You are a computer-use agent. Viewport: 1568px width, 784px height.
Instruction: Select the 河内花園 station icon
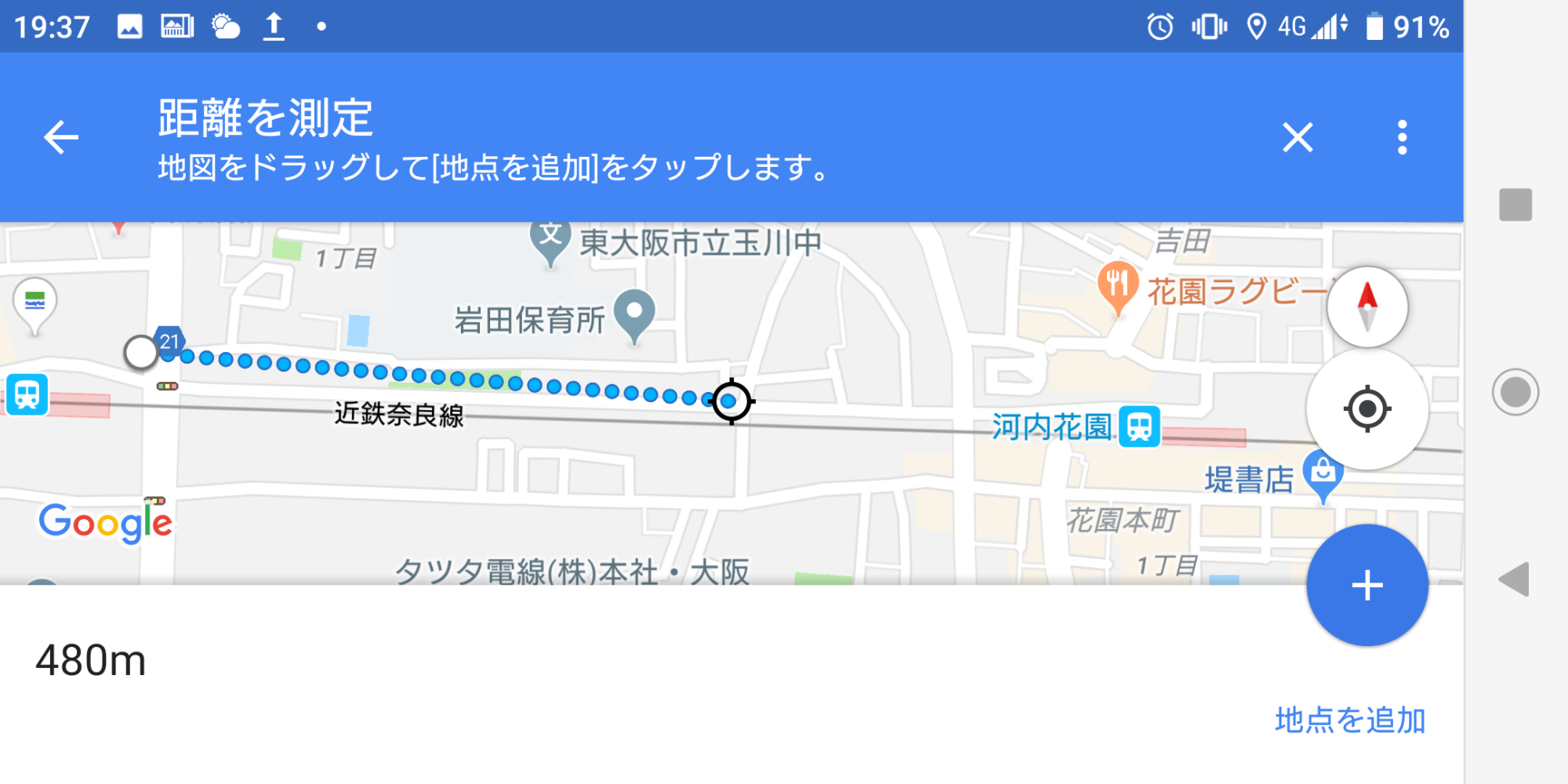[1139, 426]
